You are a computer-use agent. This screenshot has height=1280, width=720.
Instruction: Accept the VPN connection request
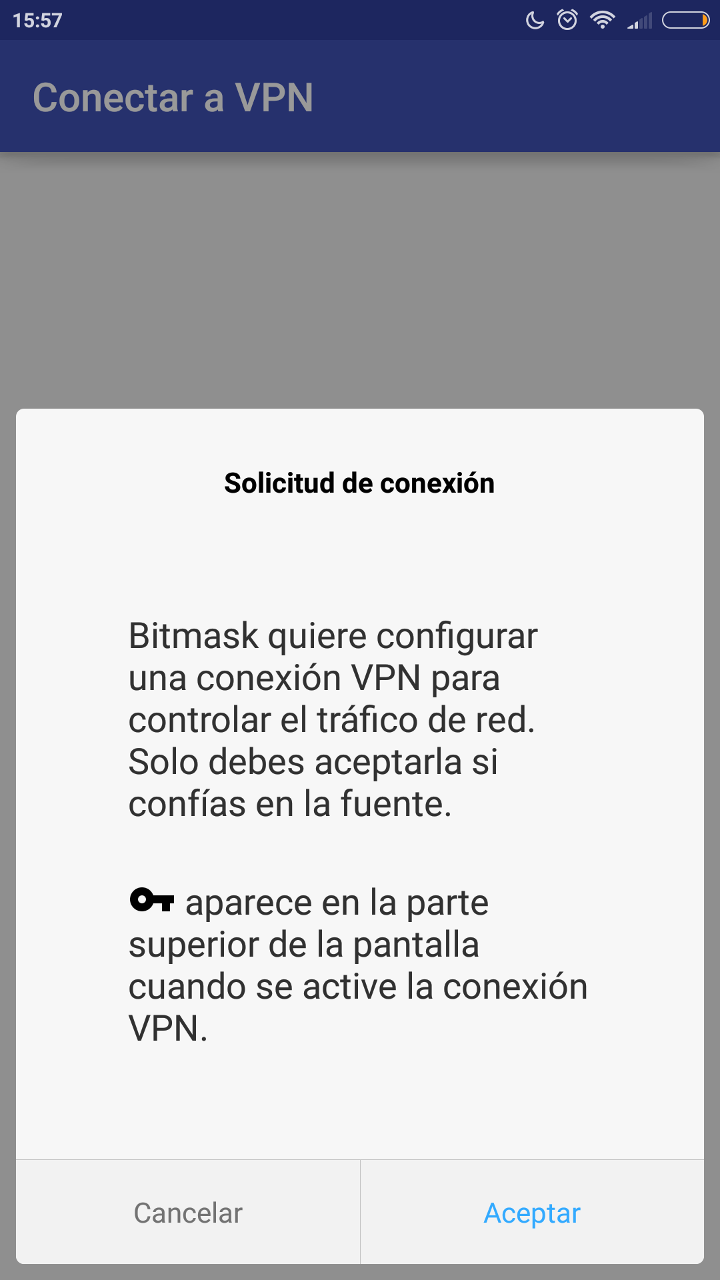point(532,1213)
